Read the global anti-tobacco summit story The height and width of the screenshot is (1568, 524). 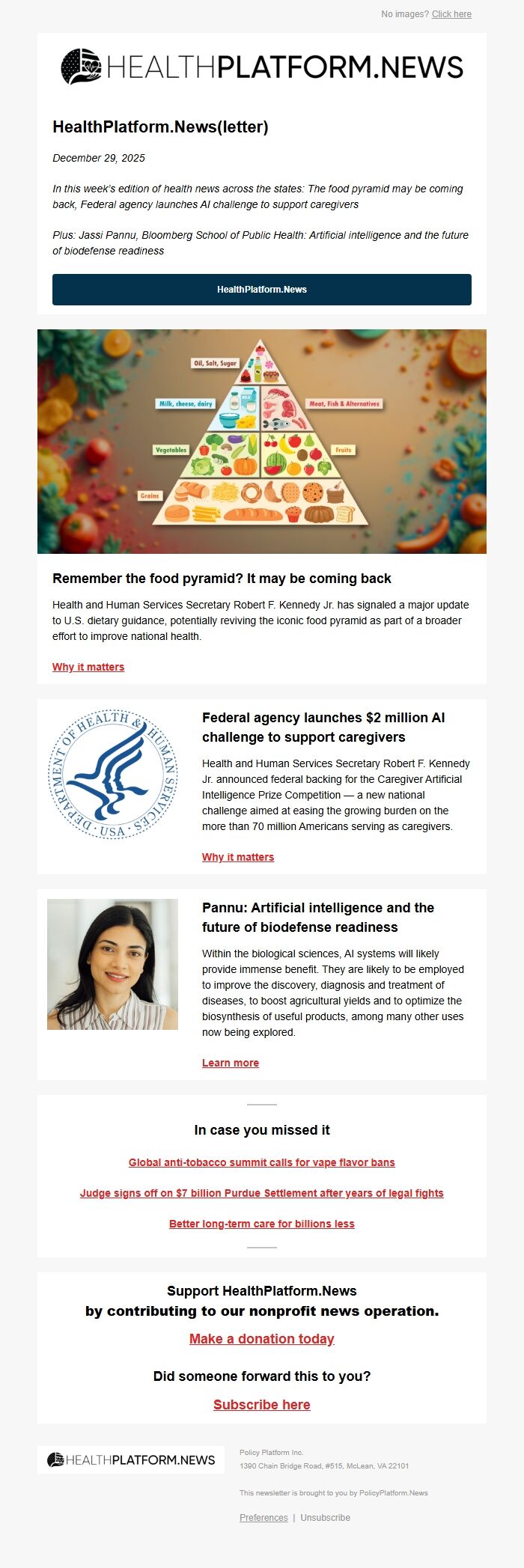(262, 1162)
